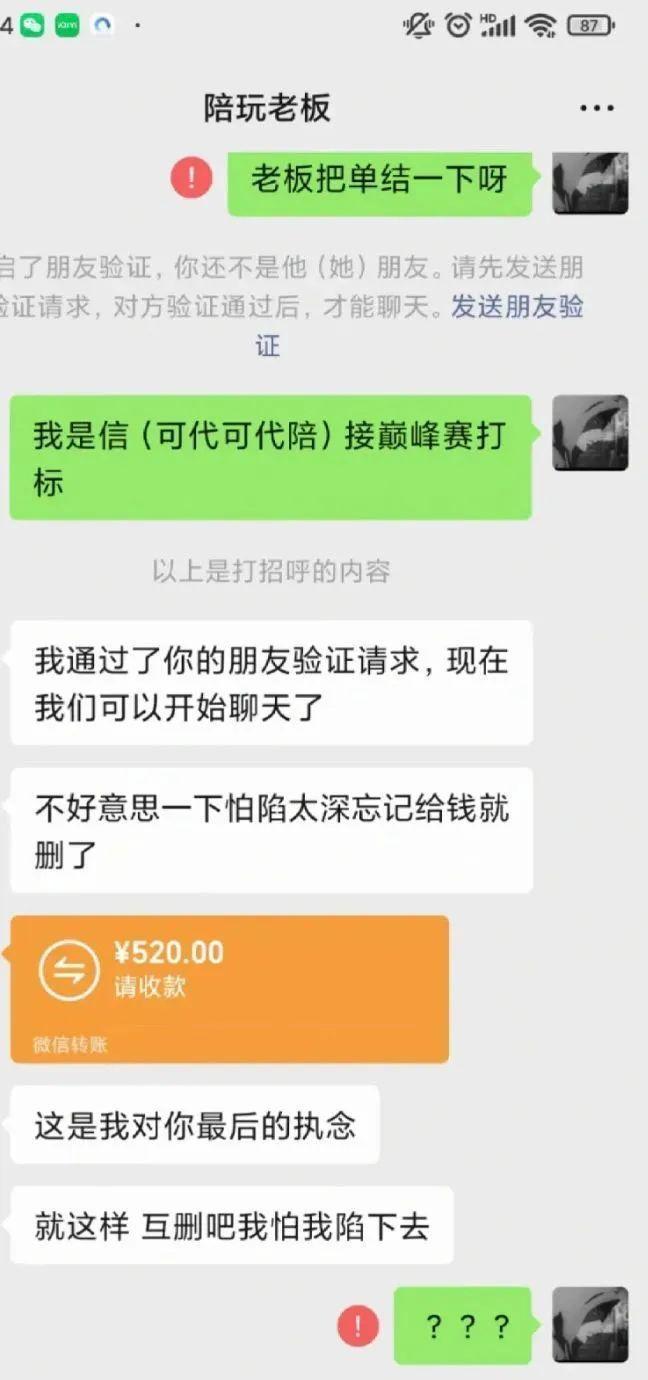Tap the red resend icon beside 老板把单结一下呀
Image resolution: width=648 pixels, height=1380 pixels.
pos(191,179)
